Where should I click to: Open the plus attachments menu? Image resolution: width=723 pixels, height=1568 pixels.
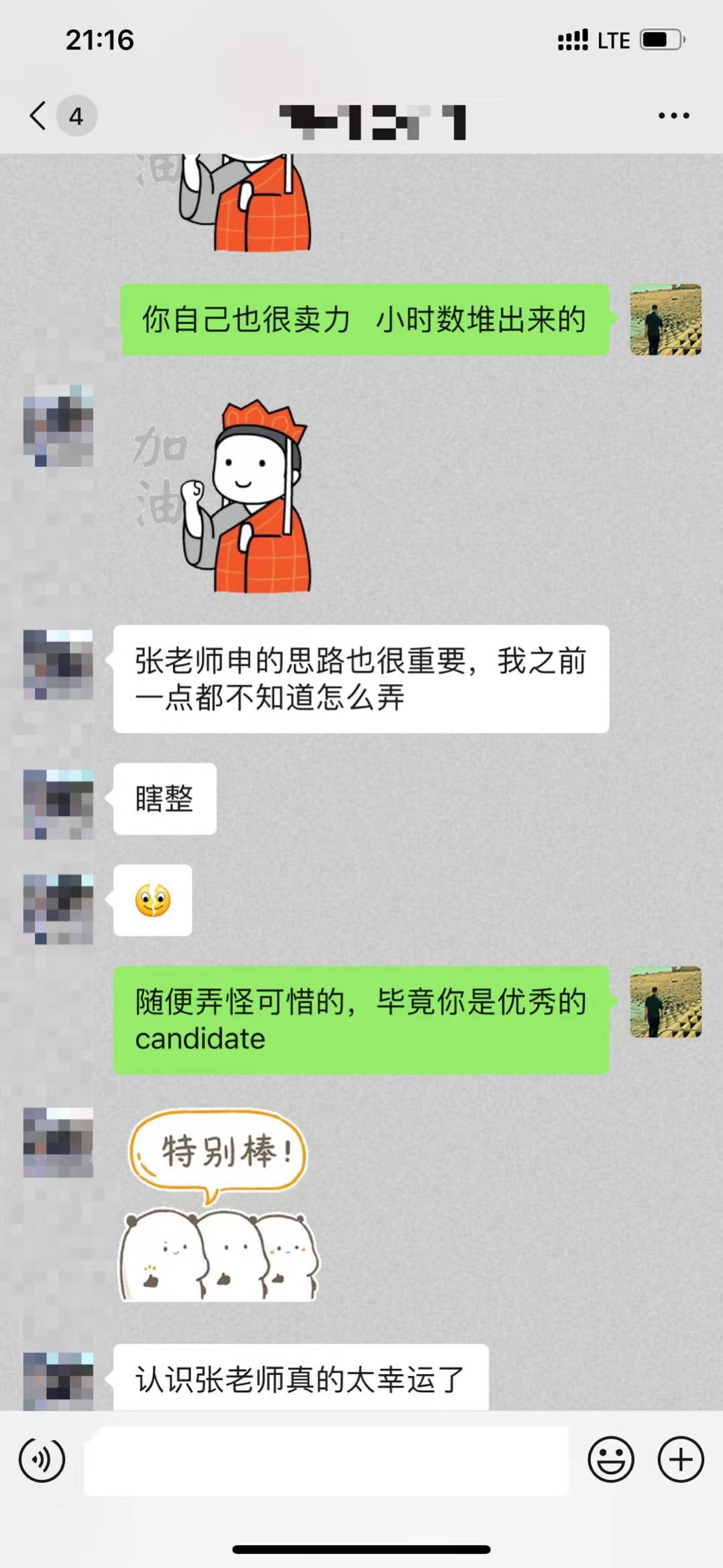pos(681,1459)
